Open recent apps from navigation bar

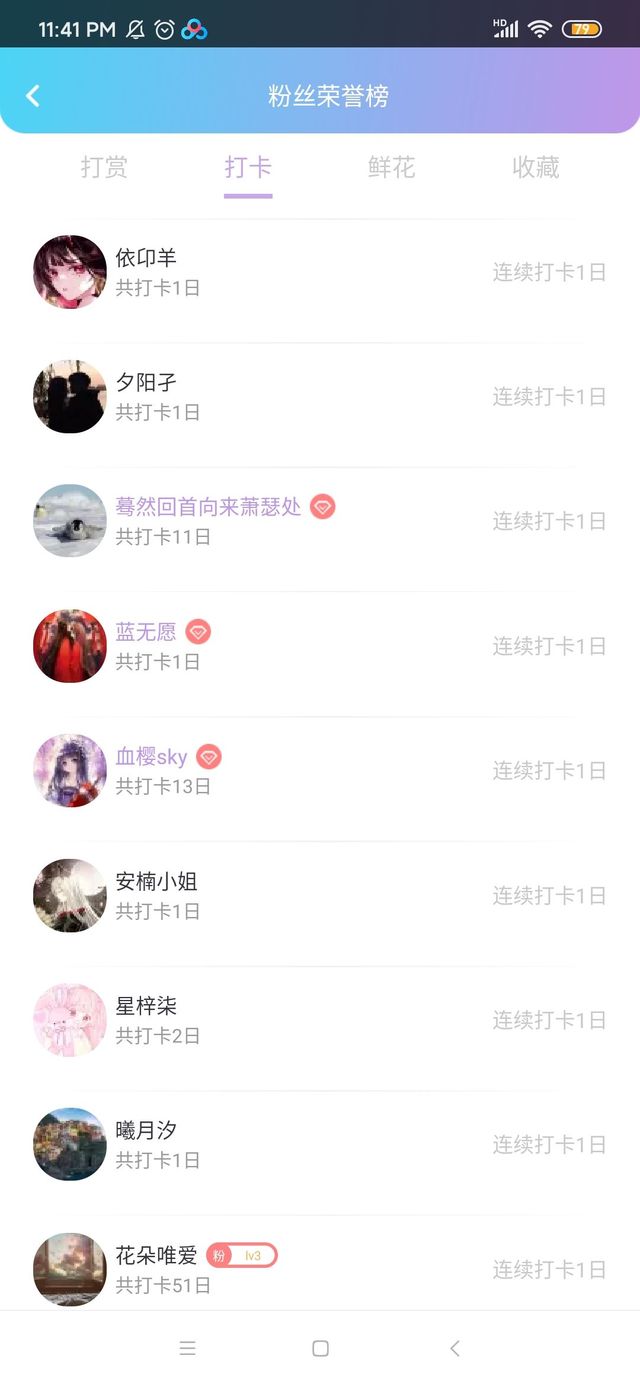(187, 1348)
